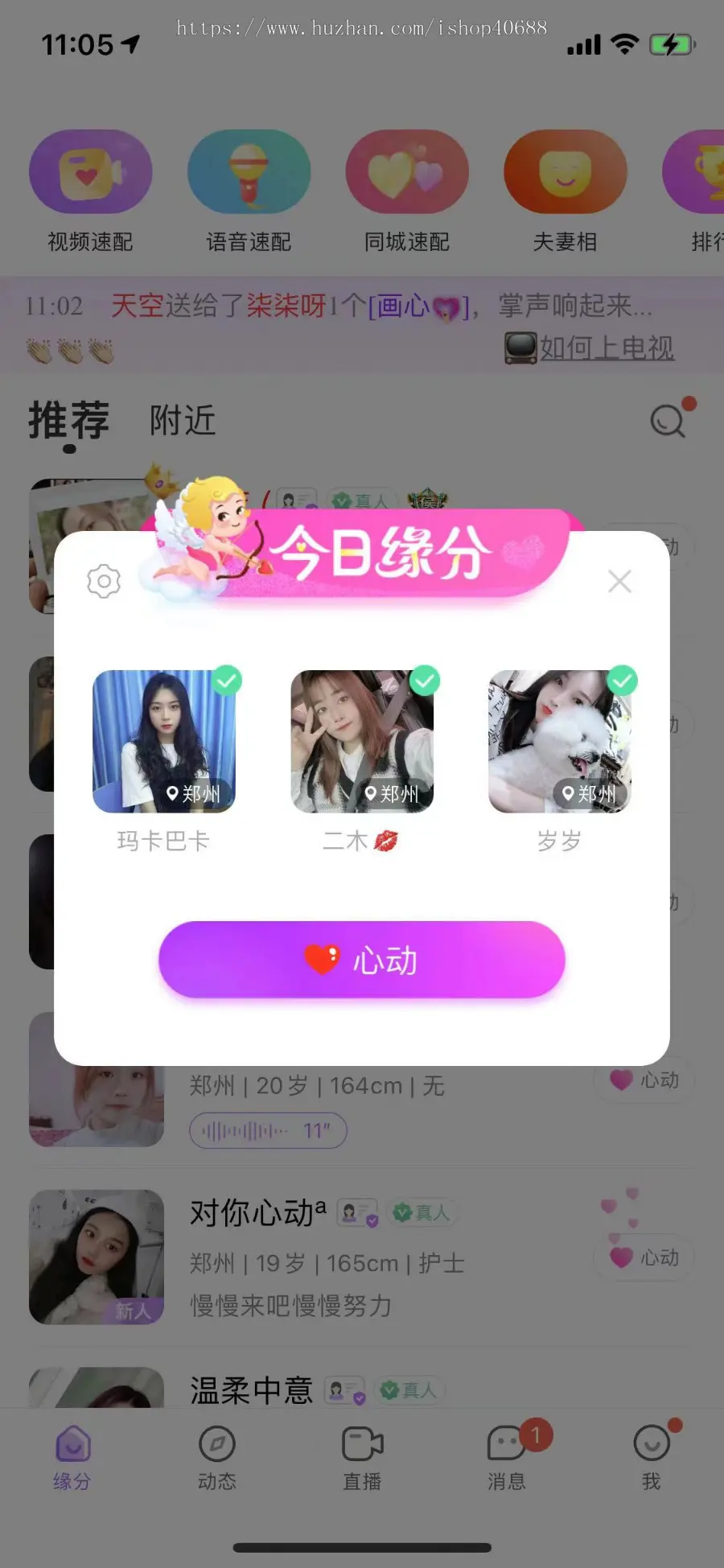Toggle selection of 二木's photo
The width and height of the screenshot is (724, 1568).
point(362,741)
